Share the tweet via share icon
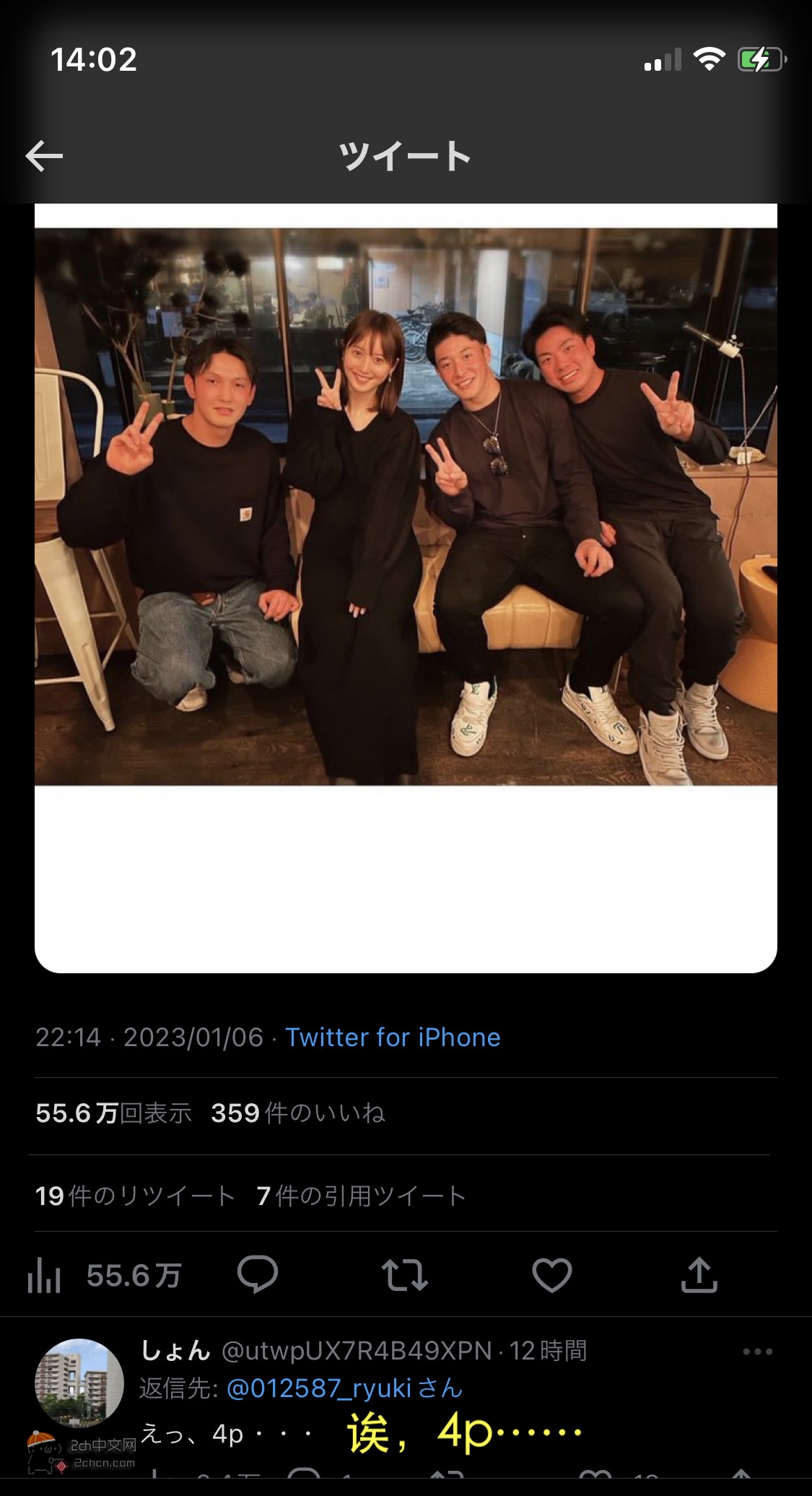This screenshot has width=812, height=1496. point(699,1275)
